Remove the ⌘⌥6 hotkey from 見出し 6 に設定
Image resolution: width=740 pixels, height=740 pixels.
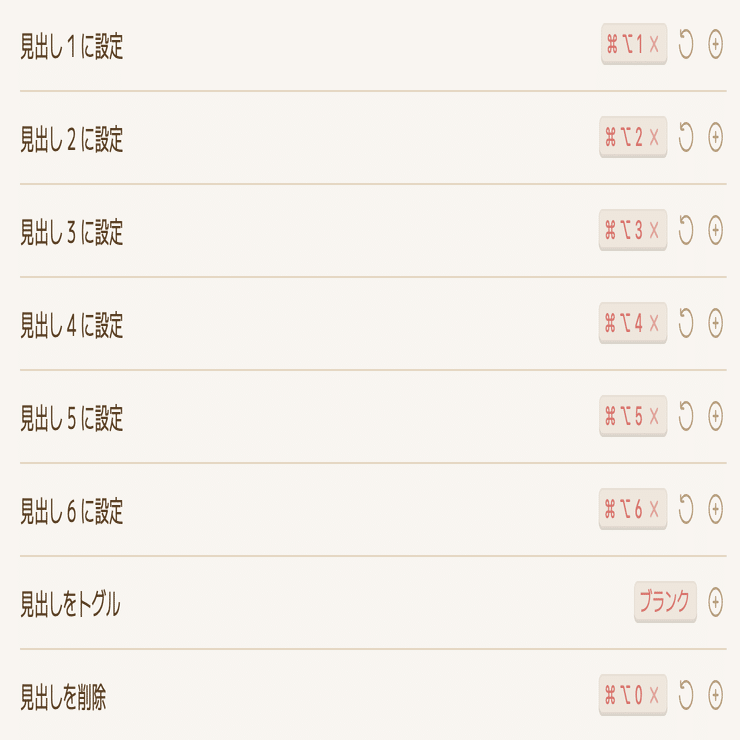654,509
